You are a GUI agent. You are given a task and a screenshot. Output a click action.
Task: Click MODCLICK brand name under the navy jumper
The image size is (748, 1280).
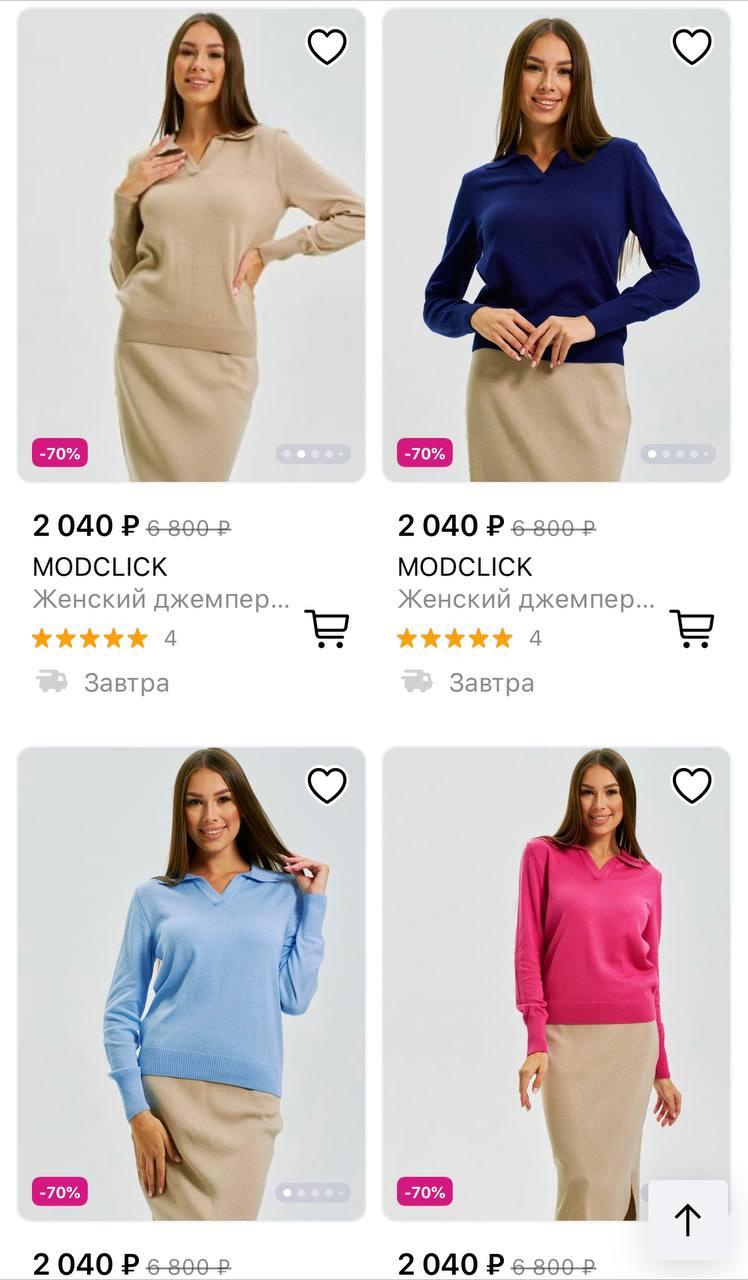(466, 566)
